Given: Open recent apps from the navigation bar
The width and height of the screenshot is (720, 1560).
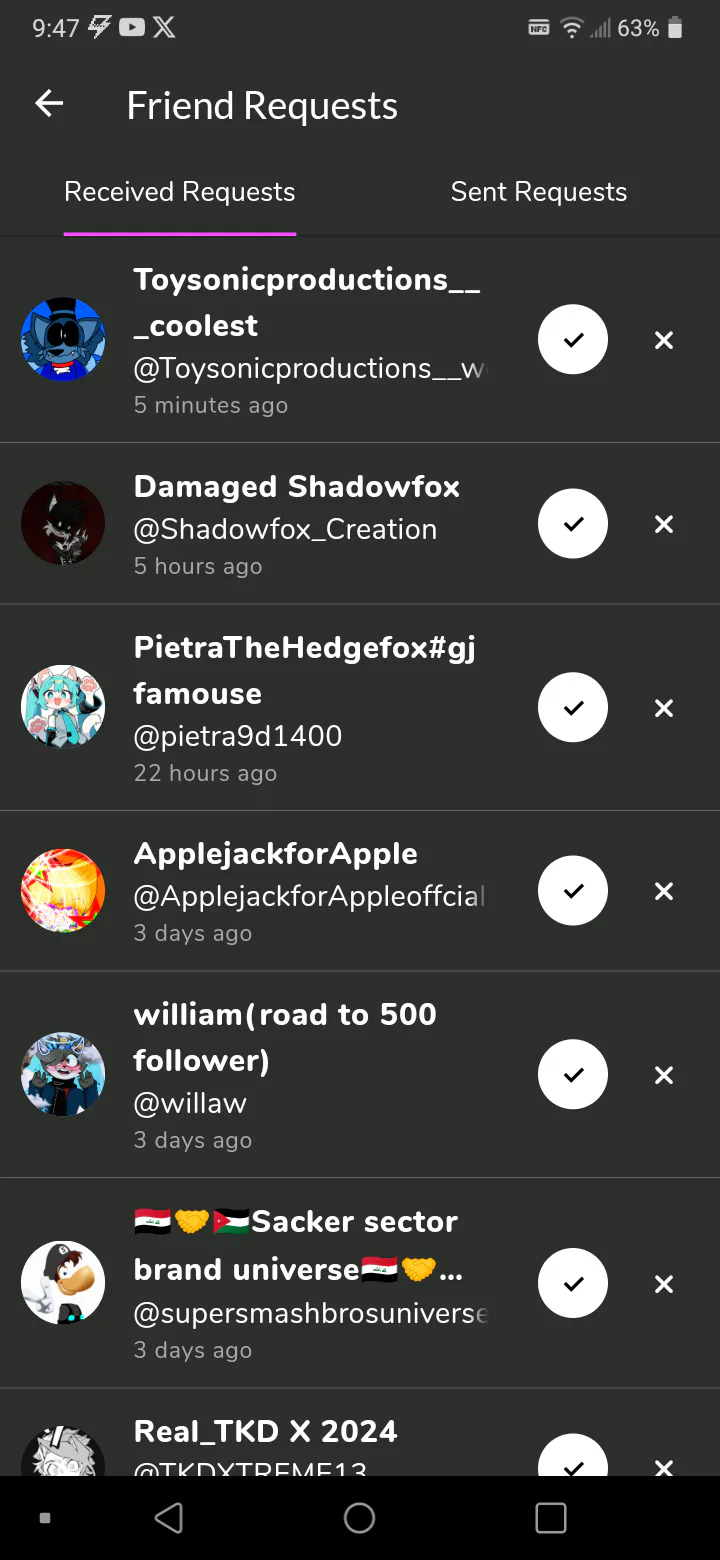Looking at the screenshot, I should [551, 1518].
